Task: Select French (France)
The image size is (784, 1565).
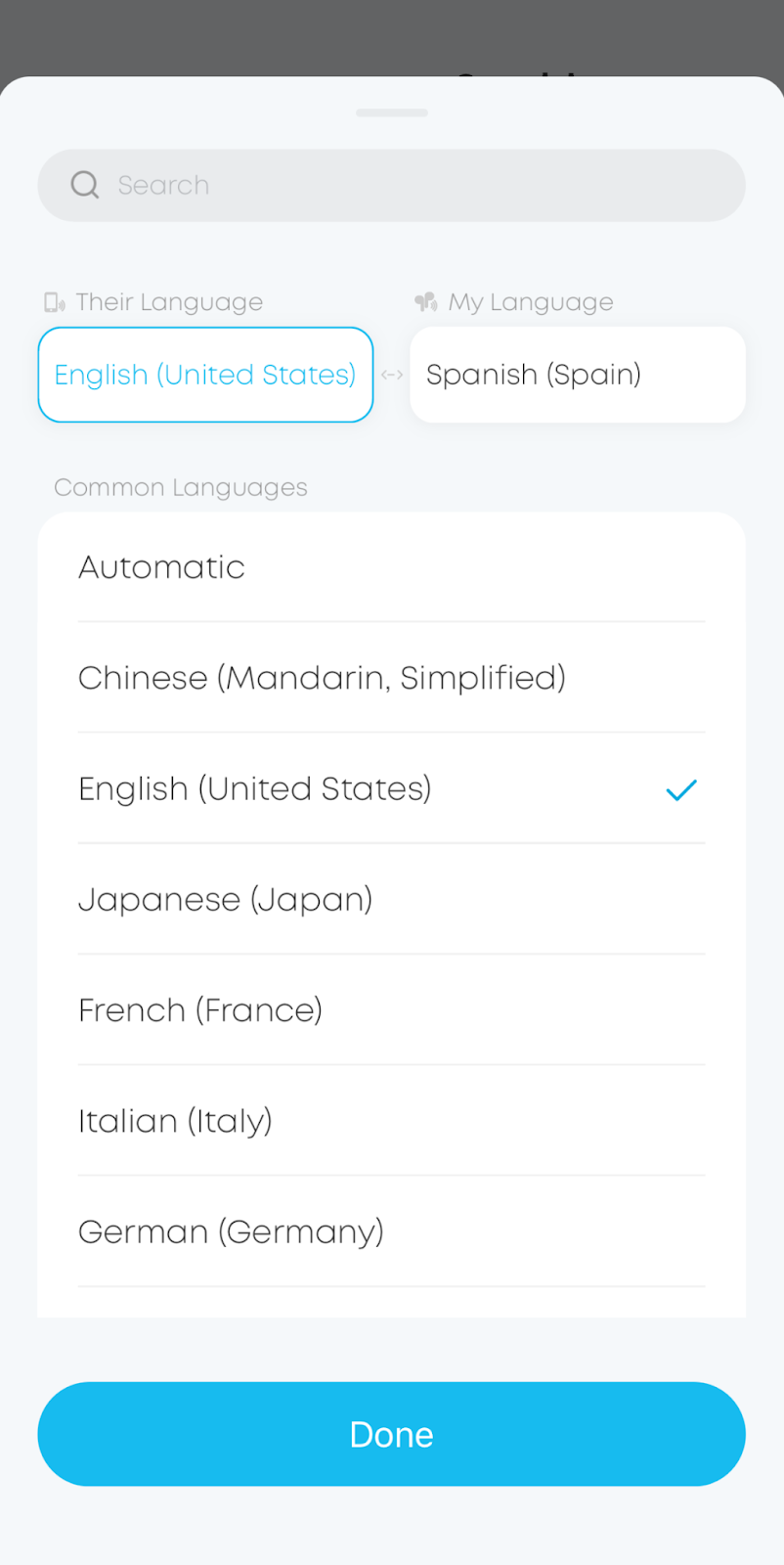Action: coord(391,1009)
